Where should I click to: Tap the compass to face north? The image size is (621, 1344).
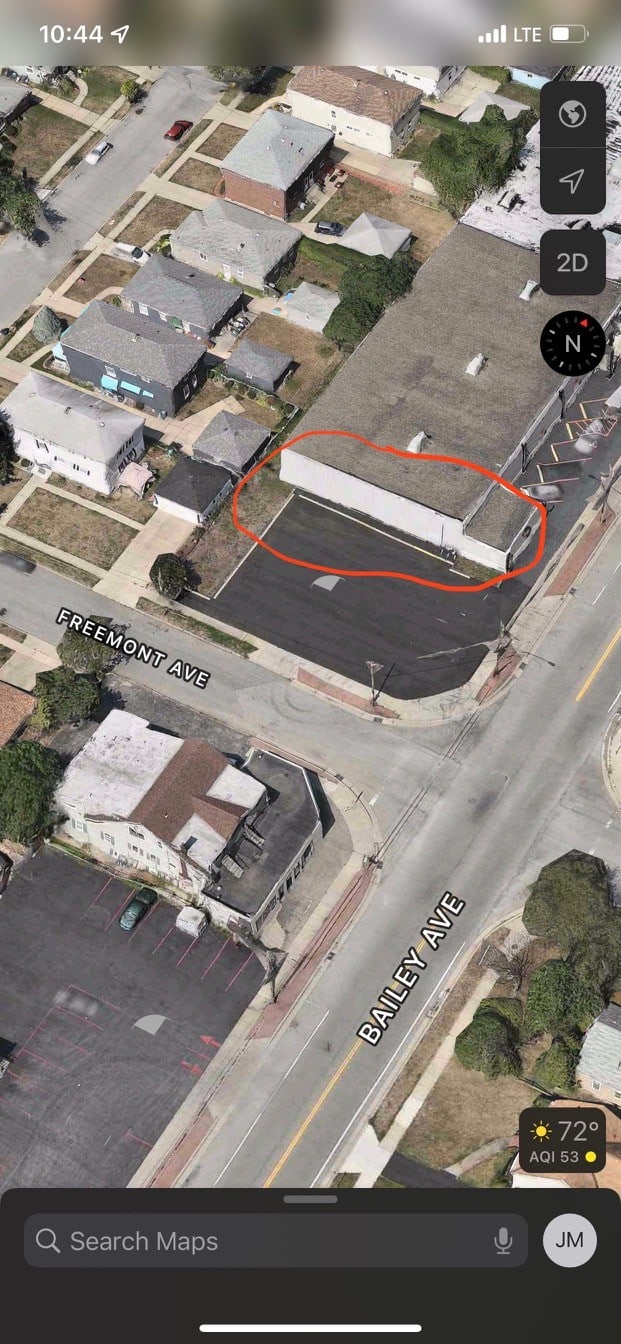point(572,343)
